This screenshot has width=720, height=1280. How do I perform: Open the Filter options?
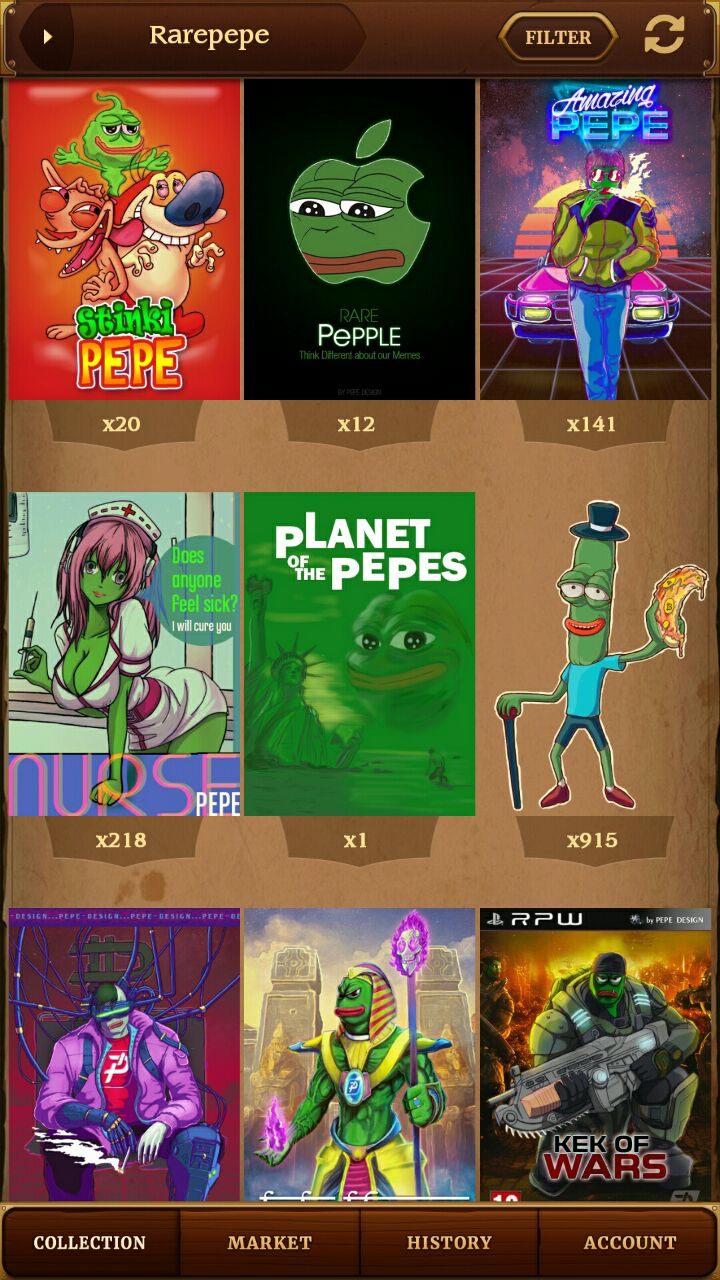pos(558,37)
